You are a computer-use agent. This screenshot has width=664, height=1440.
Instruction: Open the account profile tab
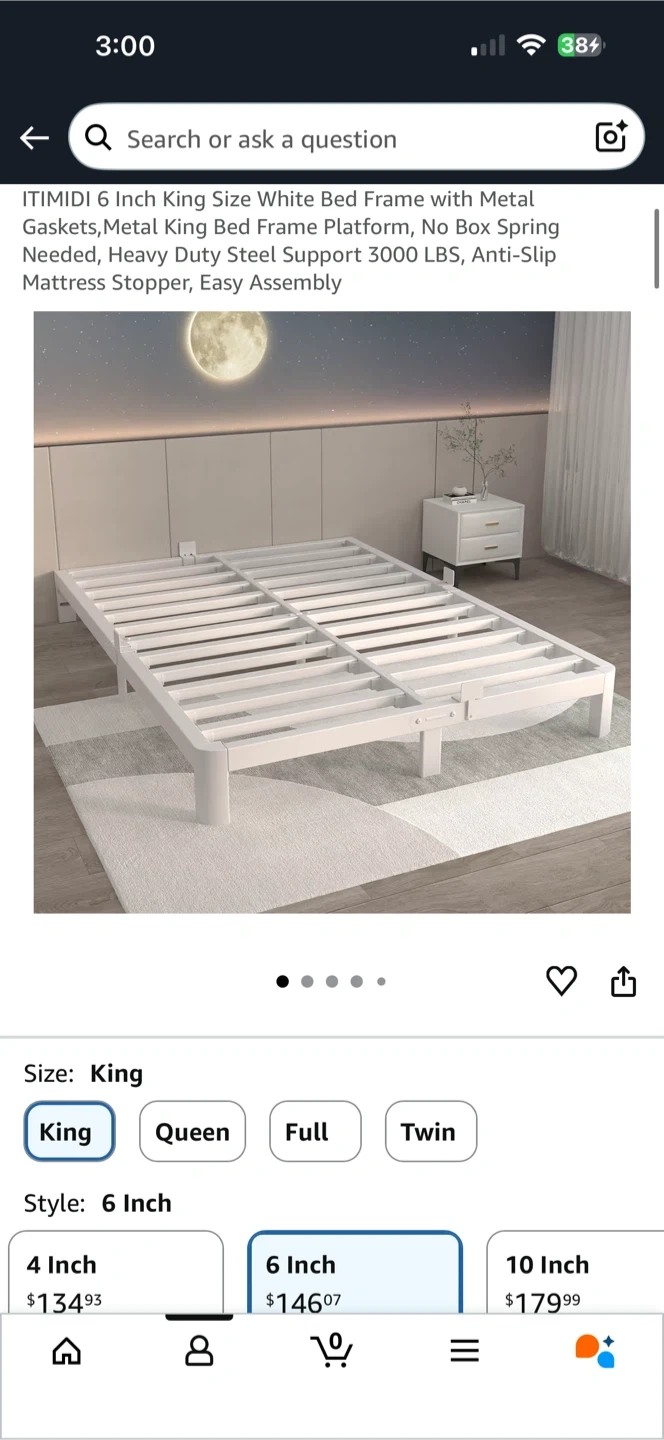[x=199, y=1352]
